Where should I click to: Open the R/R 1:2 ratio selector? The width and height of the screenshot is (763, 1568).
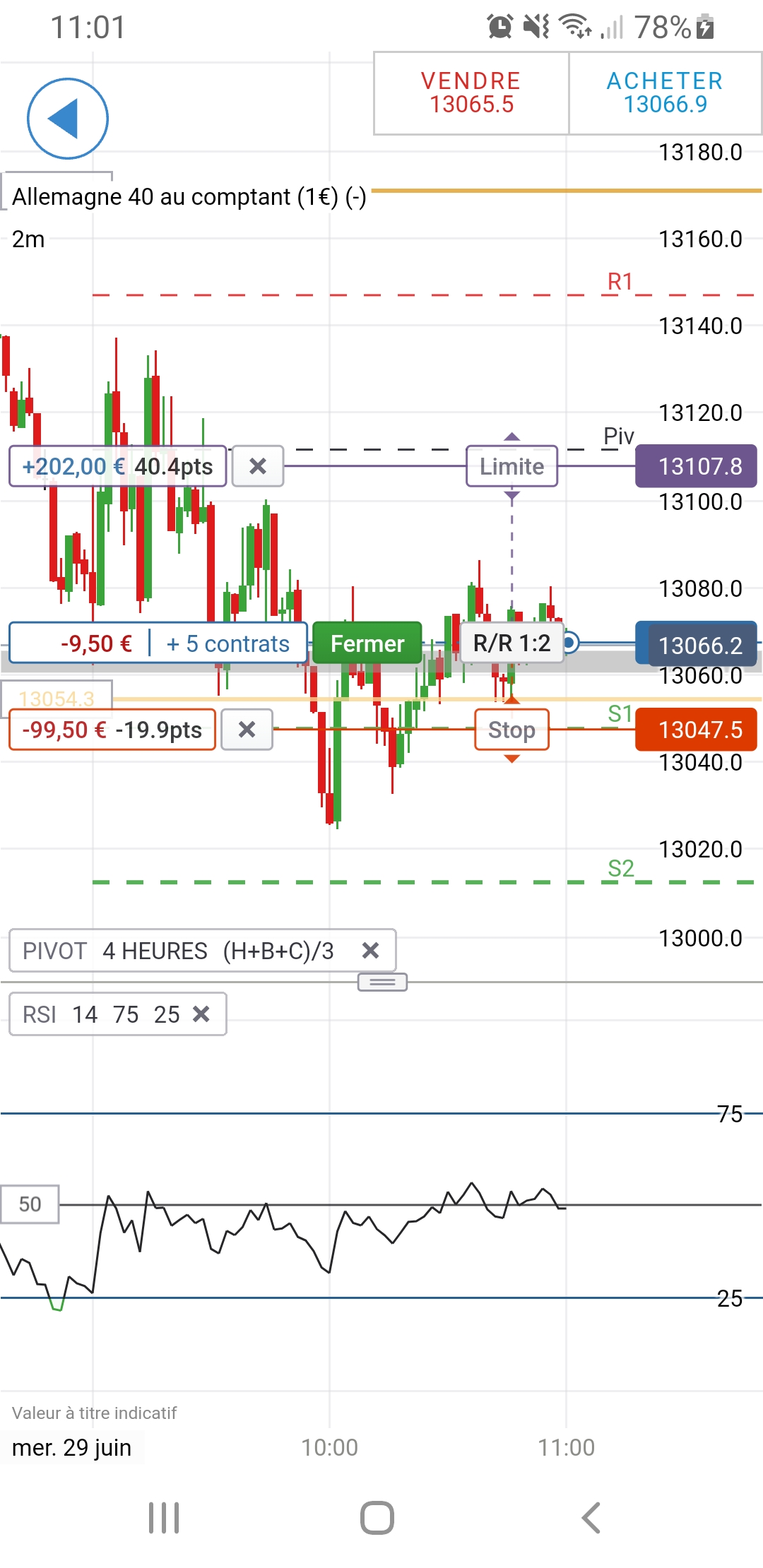click(511, 643)
